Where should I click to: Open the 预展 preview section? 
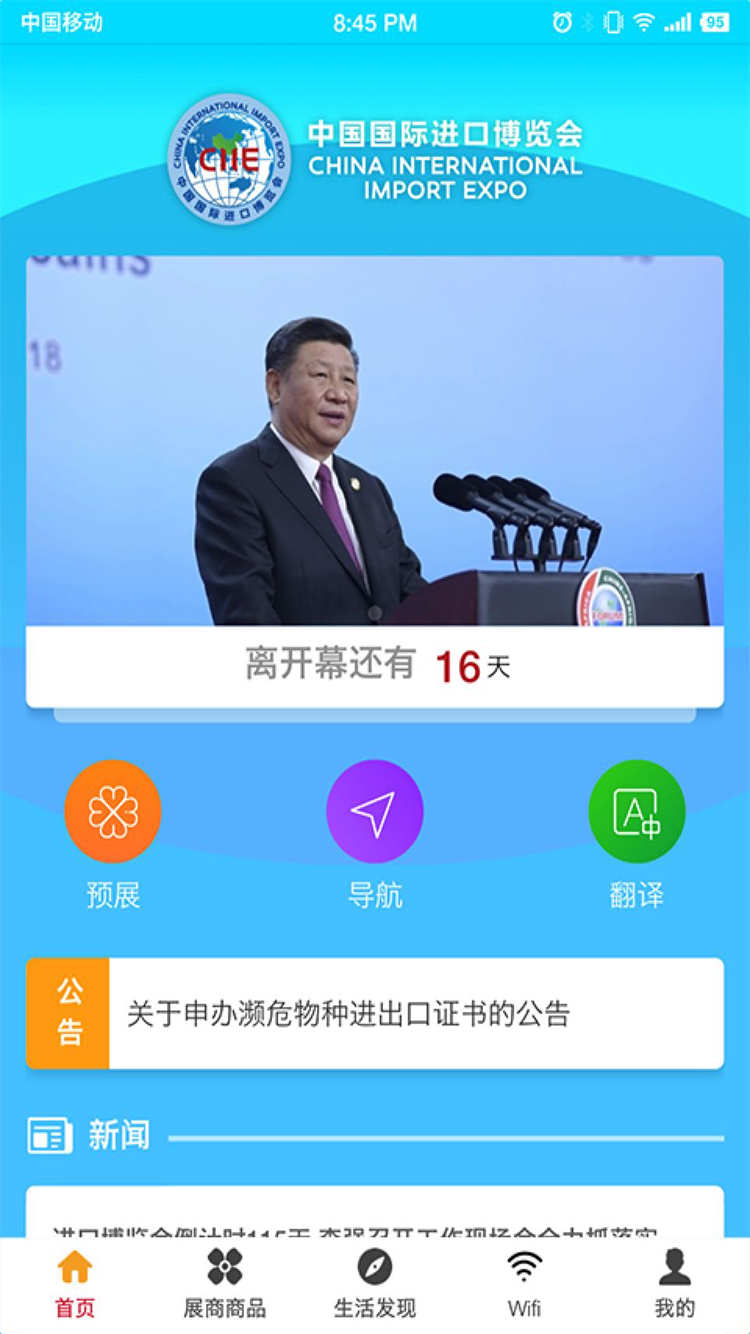coord(113,812)
